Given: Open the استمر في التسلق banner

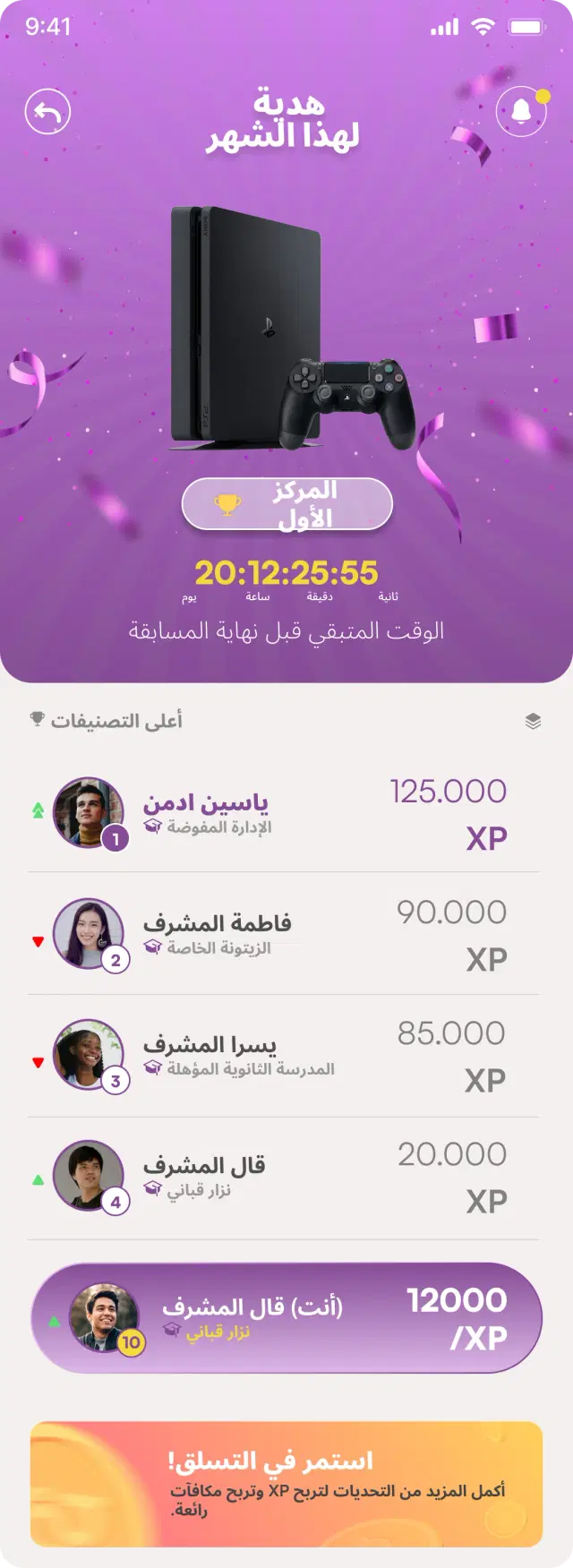Looking at the screenshot, I should 286,1484.
